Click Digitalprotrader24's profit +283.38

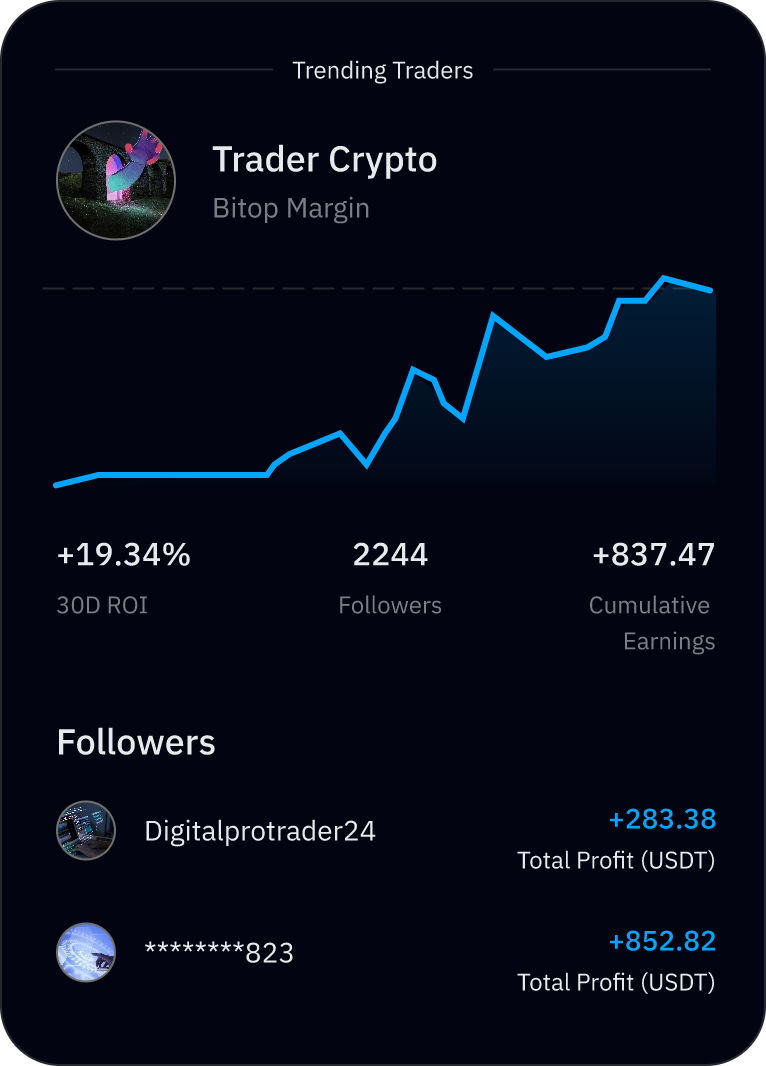coord(663,819)
